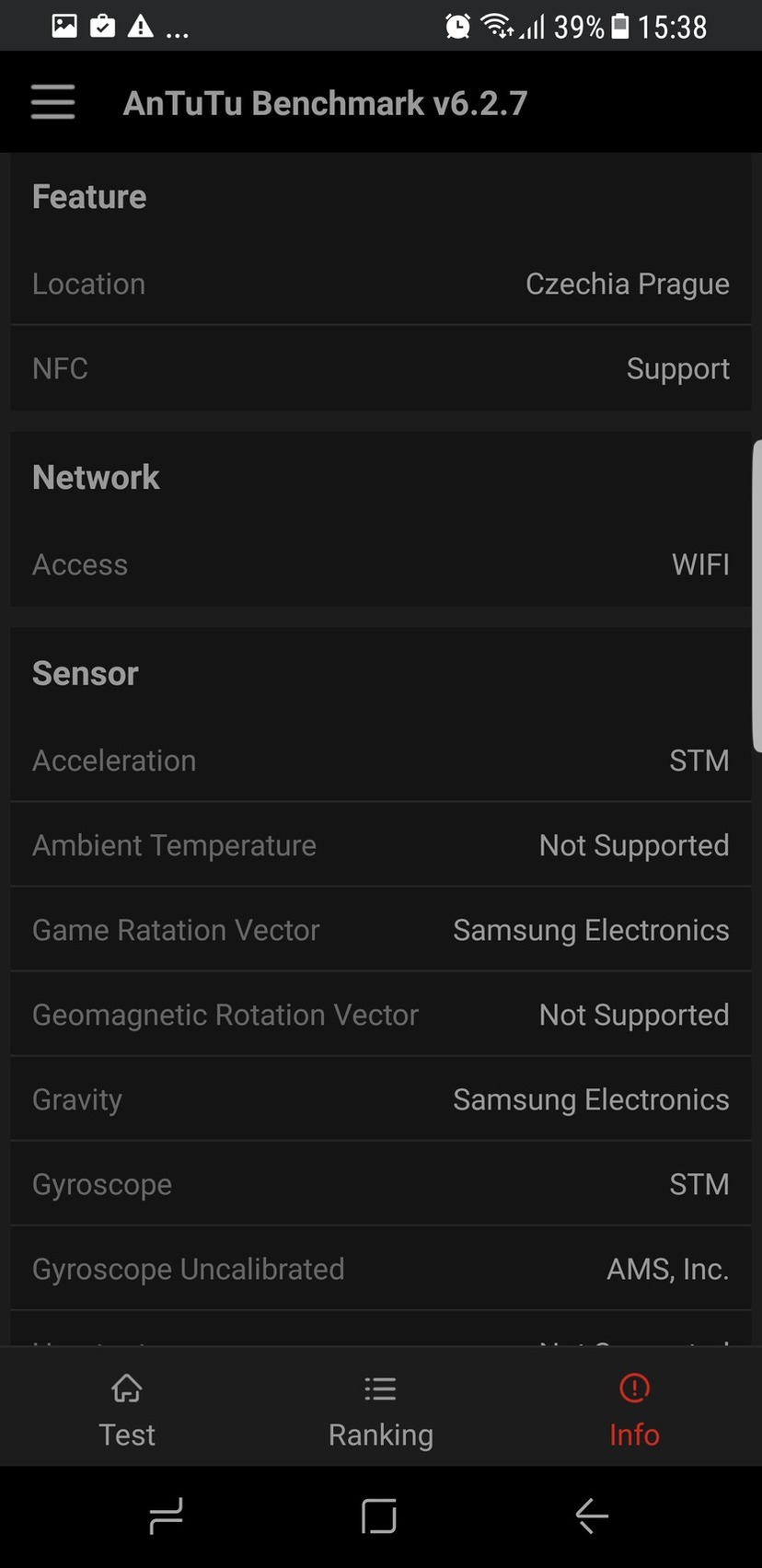Select the NFC Support row
The width and height of the screenshot is (762, 1568).
380,367
